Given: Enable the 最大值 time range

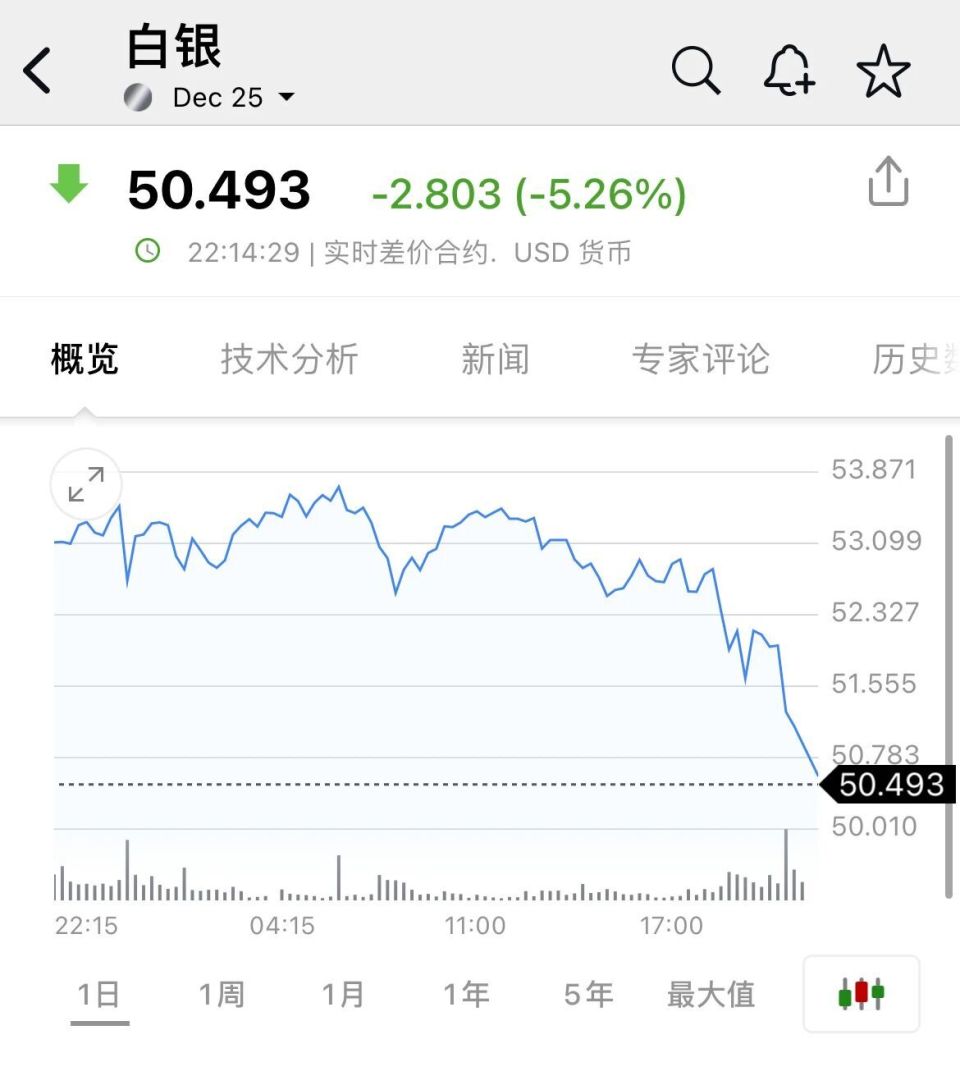Looking at the screenshot, I should (711, 994).
